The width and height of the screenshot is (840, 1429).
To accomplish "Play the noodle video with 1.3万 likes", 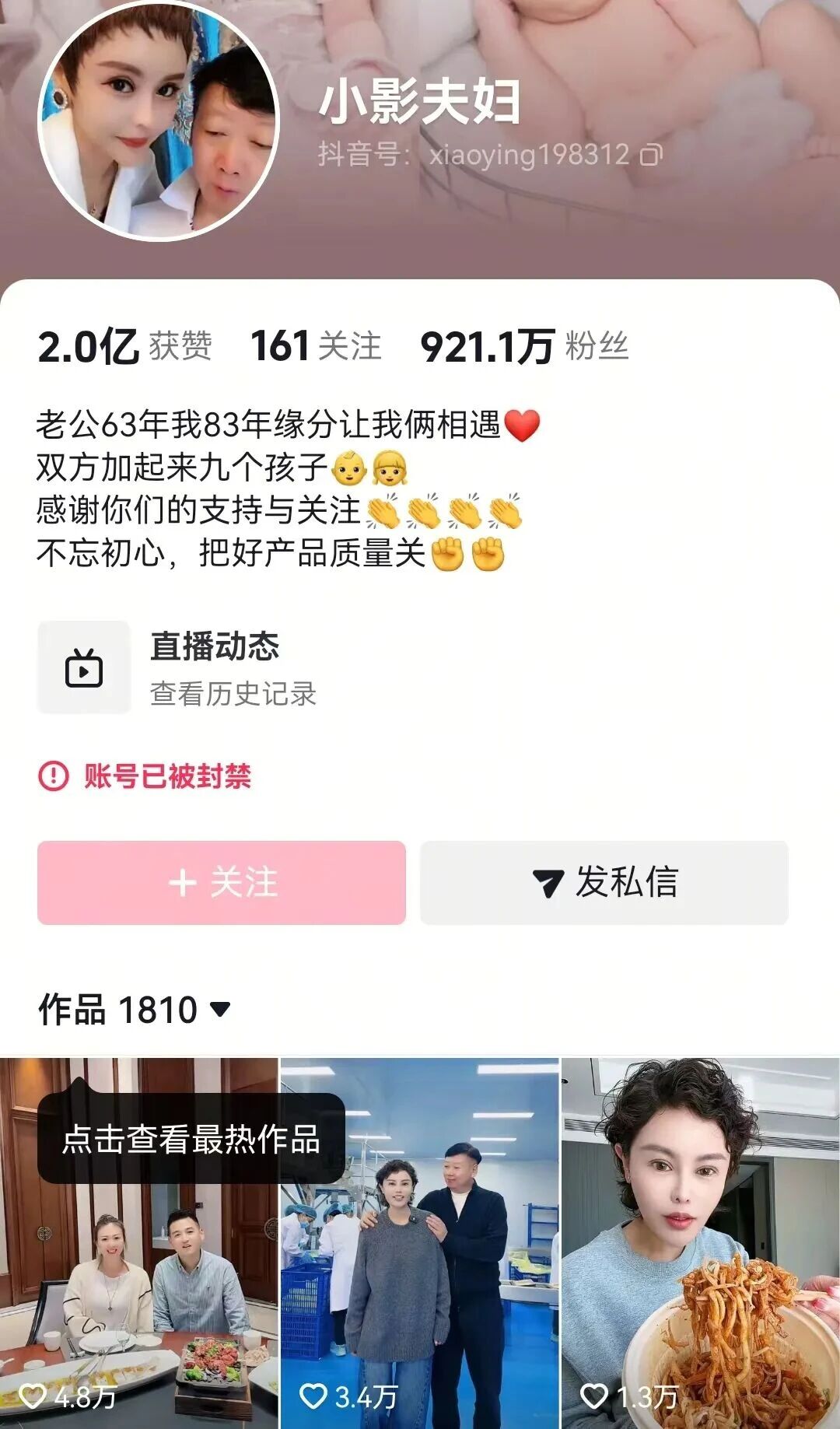I will point(700,1245).
